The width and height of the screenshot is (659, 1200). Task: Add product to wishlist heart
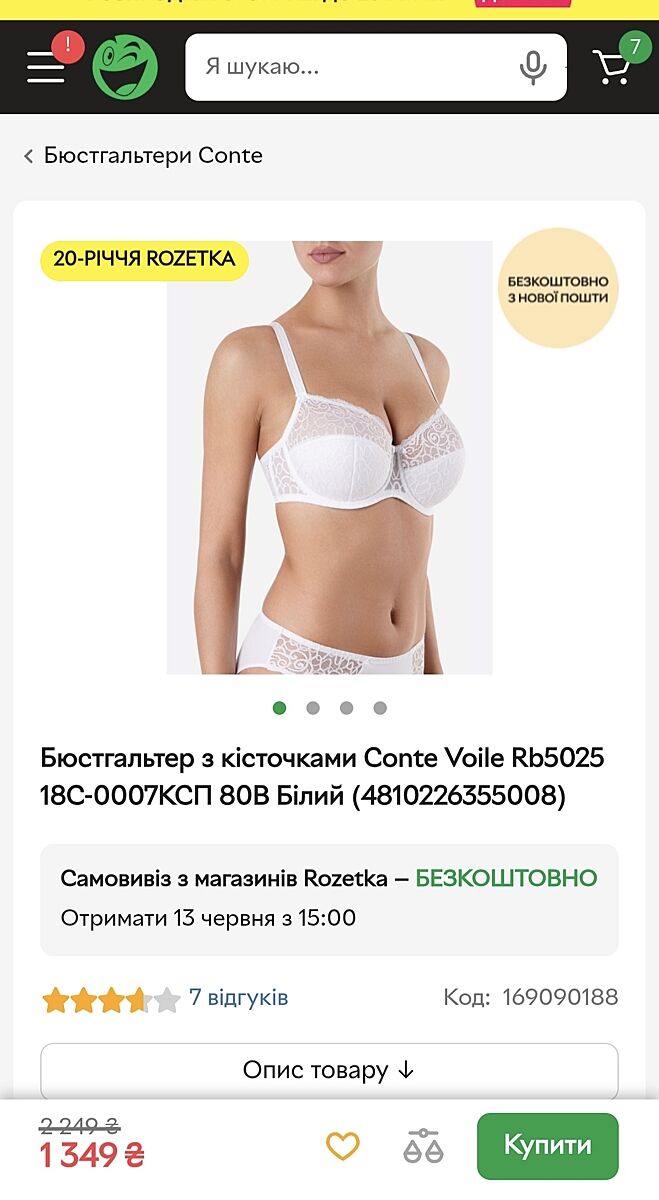click(343, 1146)
